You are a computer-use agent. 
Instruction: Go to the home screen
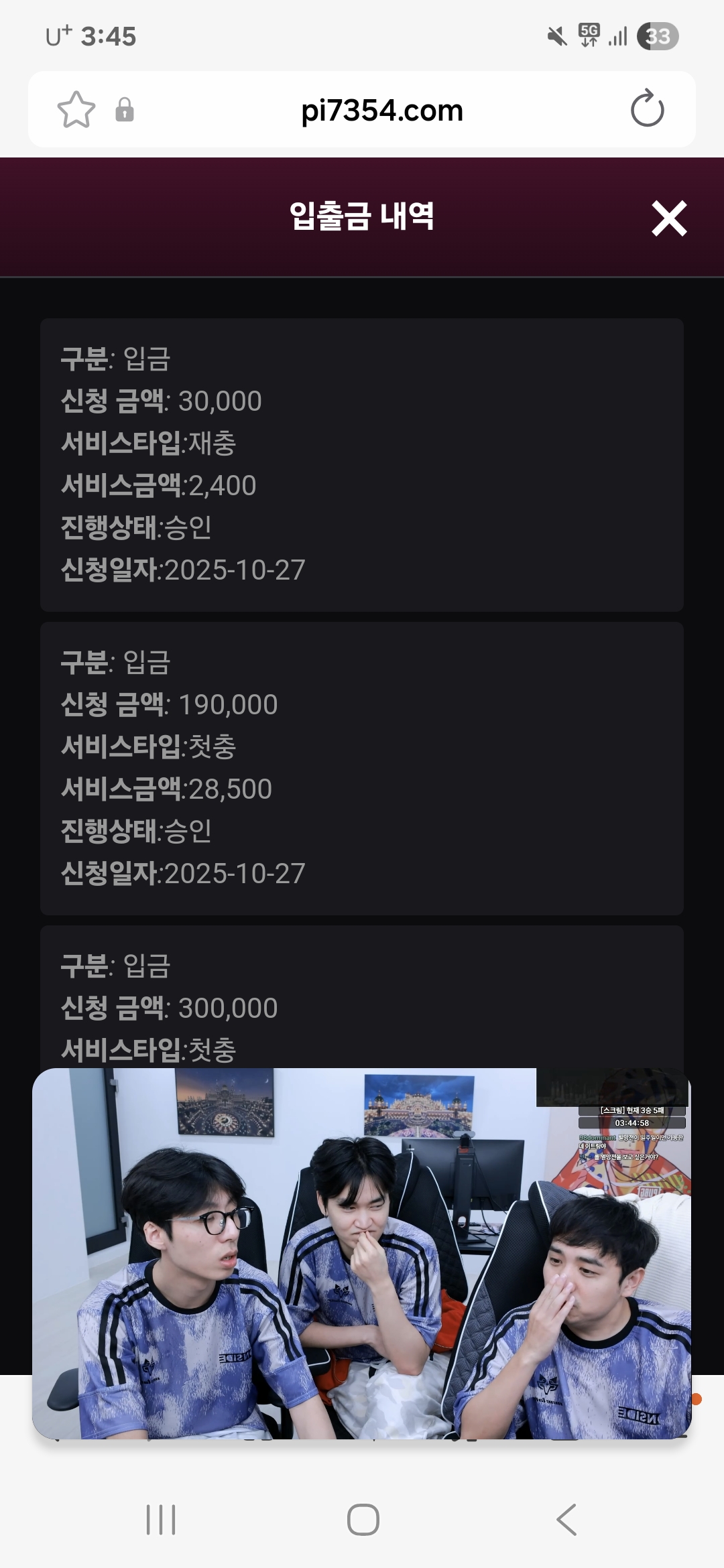(363, 1519)
